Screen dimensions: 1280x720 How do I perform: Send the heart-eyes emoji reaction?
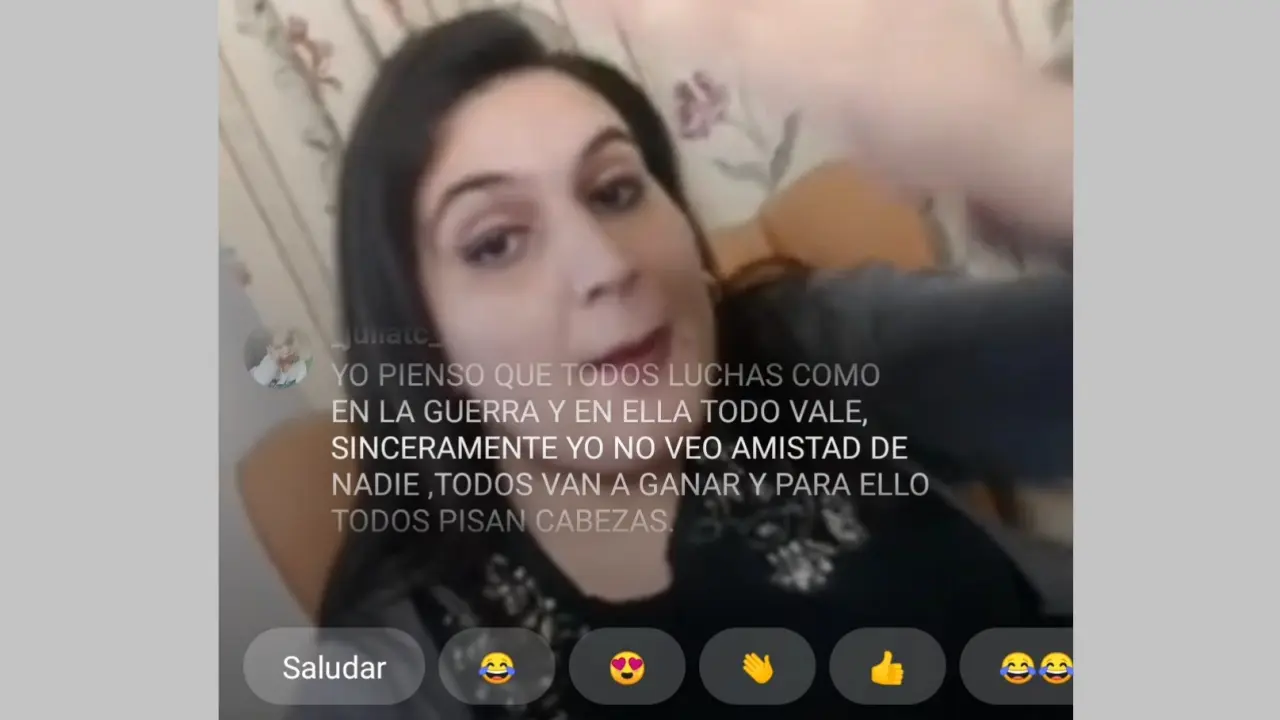point(627,667)
